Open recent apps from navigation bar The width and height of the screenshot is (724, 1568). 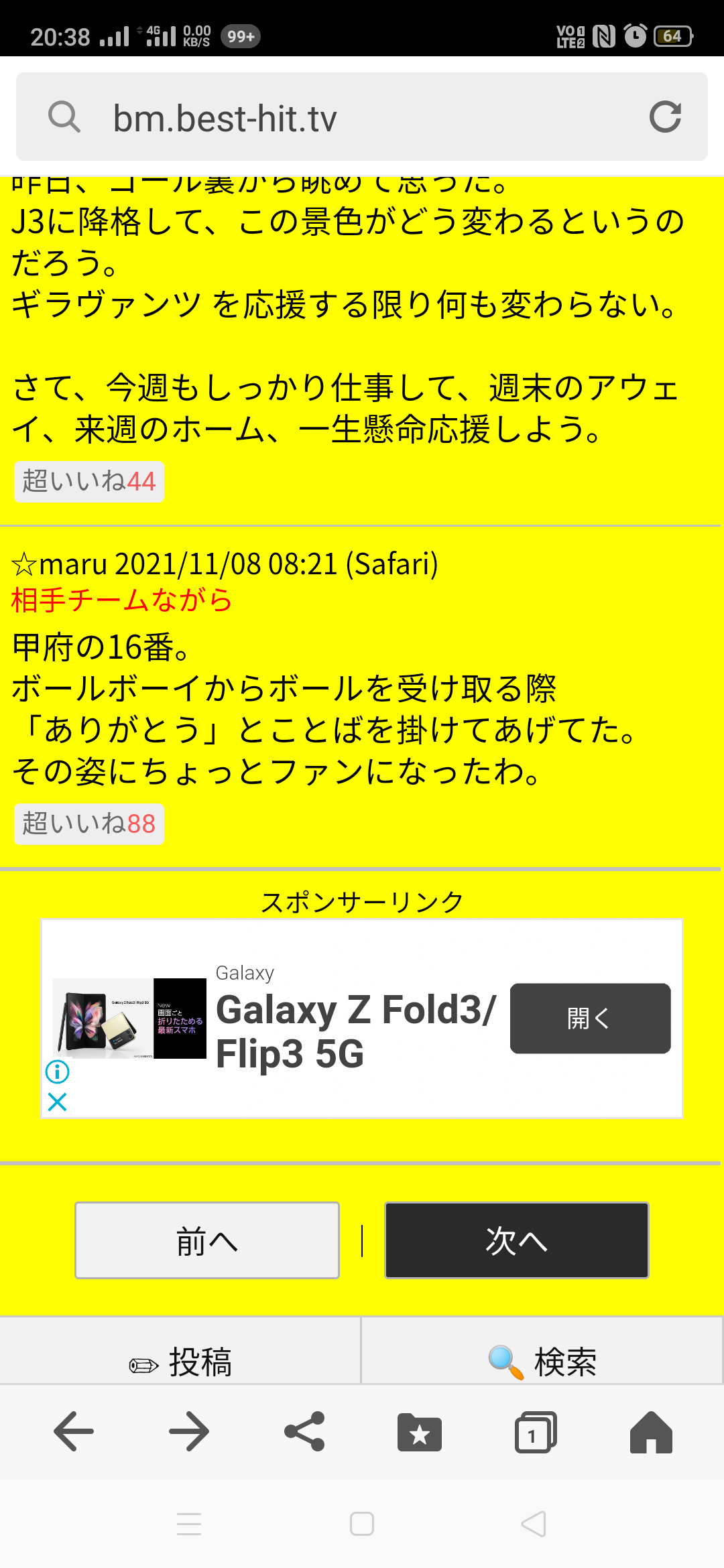click(189, 1524)
